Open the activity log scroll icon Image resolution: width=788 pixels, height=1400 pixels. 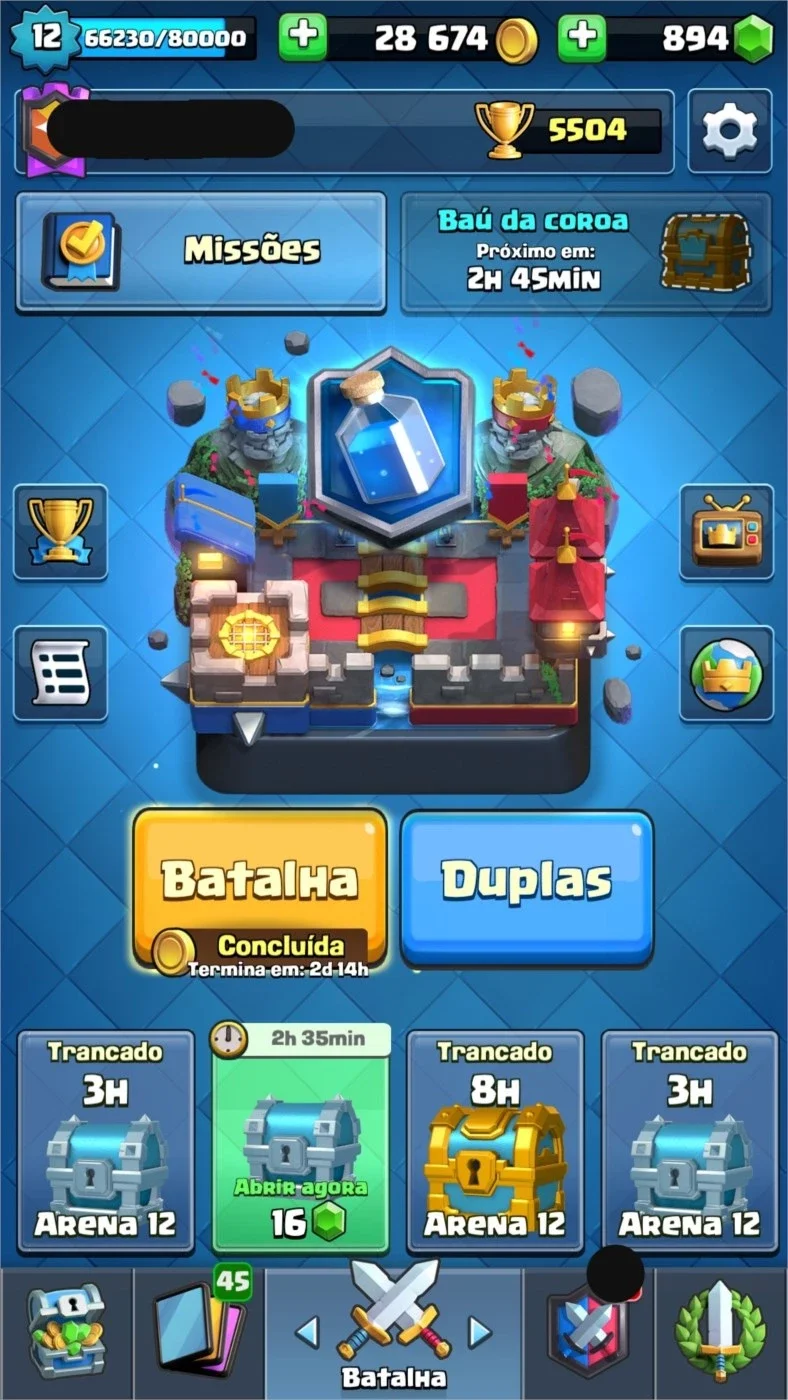tap(60, 673)
